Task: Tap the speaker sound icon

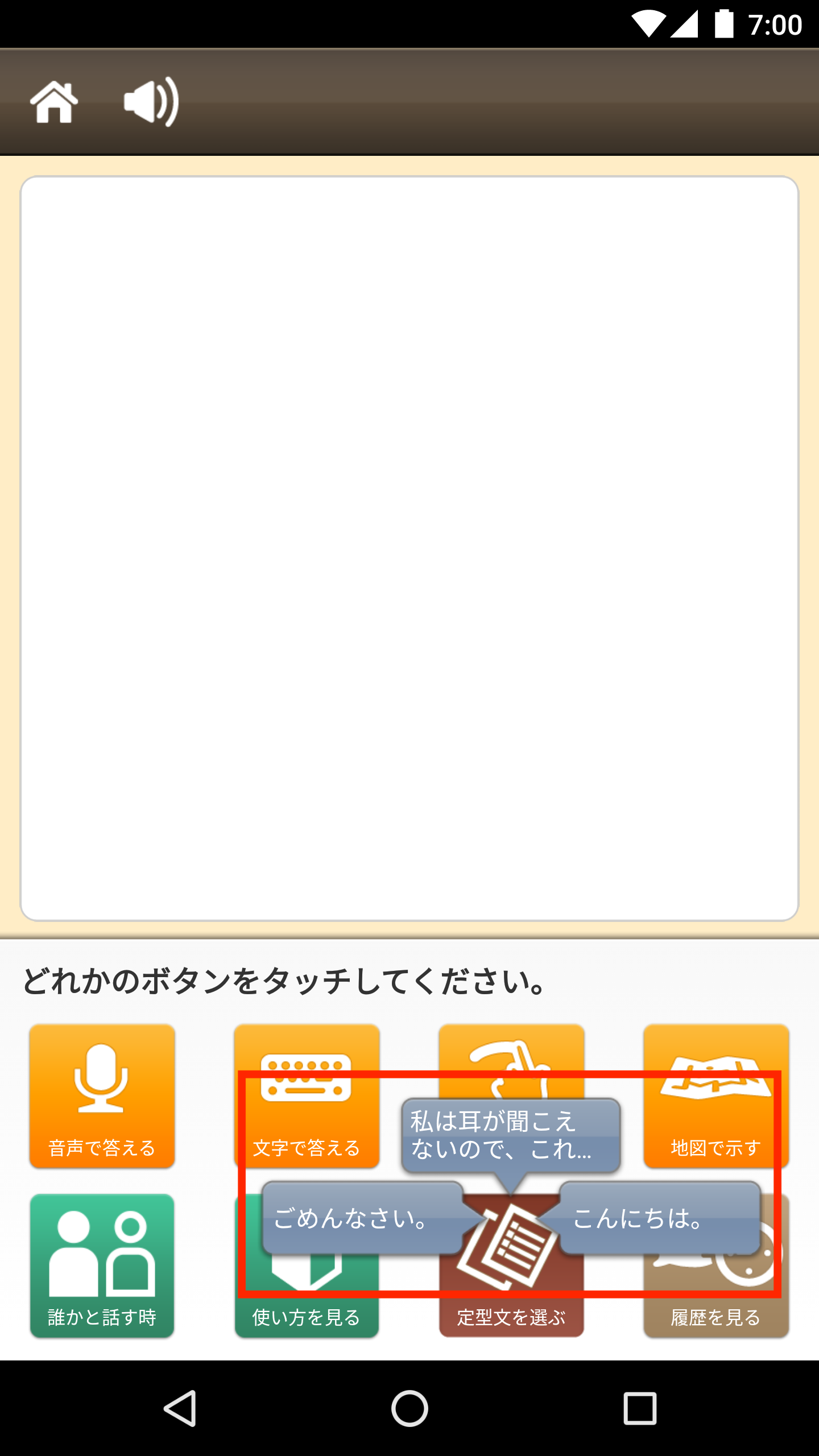Action: coord(151,102)
